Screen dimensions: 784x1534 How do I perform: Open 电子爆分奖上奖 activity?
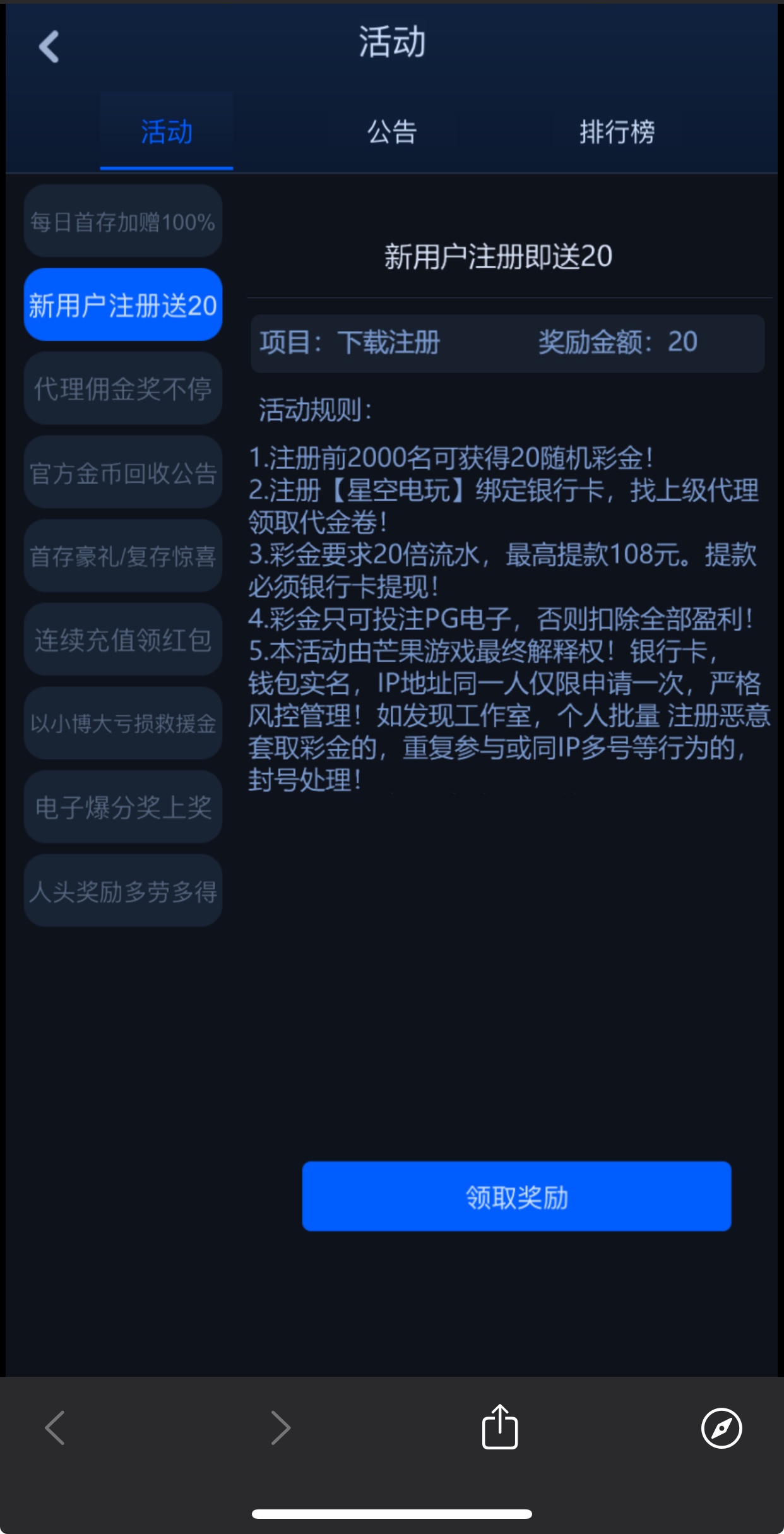coord(123,807)
